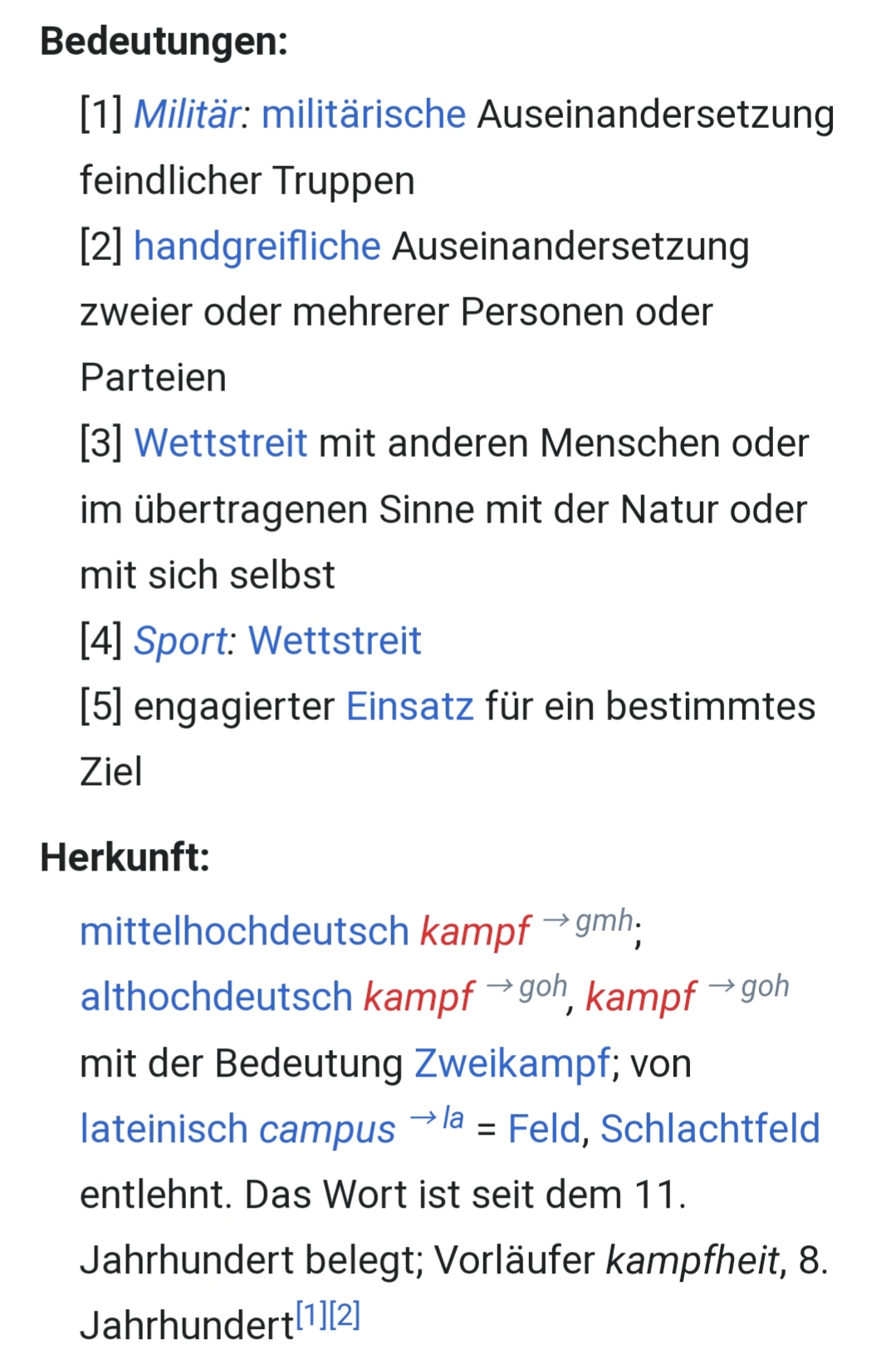Follow the althochdeutsch link

pos(216,997)
